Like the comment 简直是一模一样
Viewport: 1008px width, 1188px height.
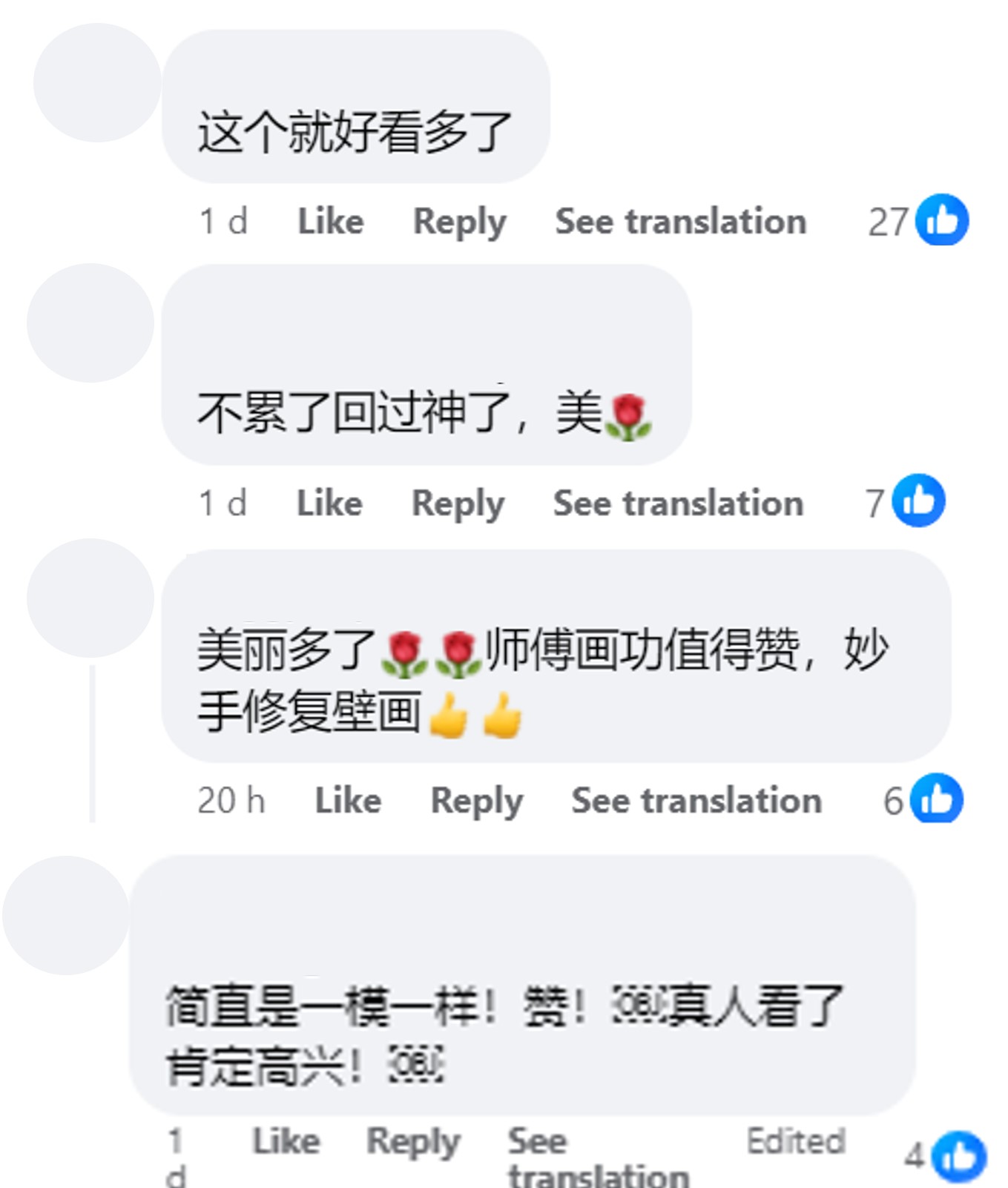(x=286, y=1141)
